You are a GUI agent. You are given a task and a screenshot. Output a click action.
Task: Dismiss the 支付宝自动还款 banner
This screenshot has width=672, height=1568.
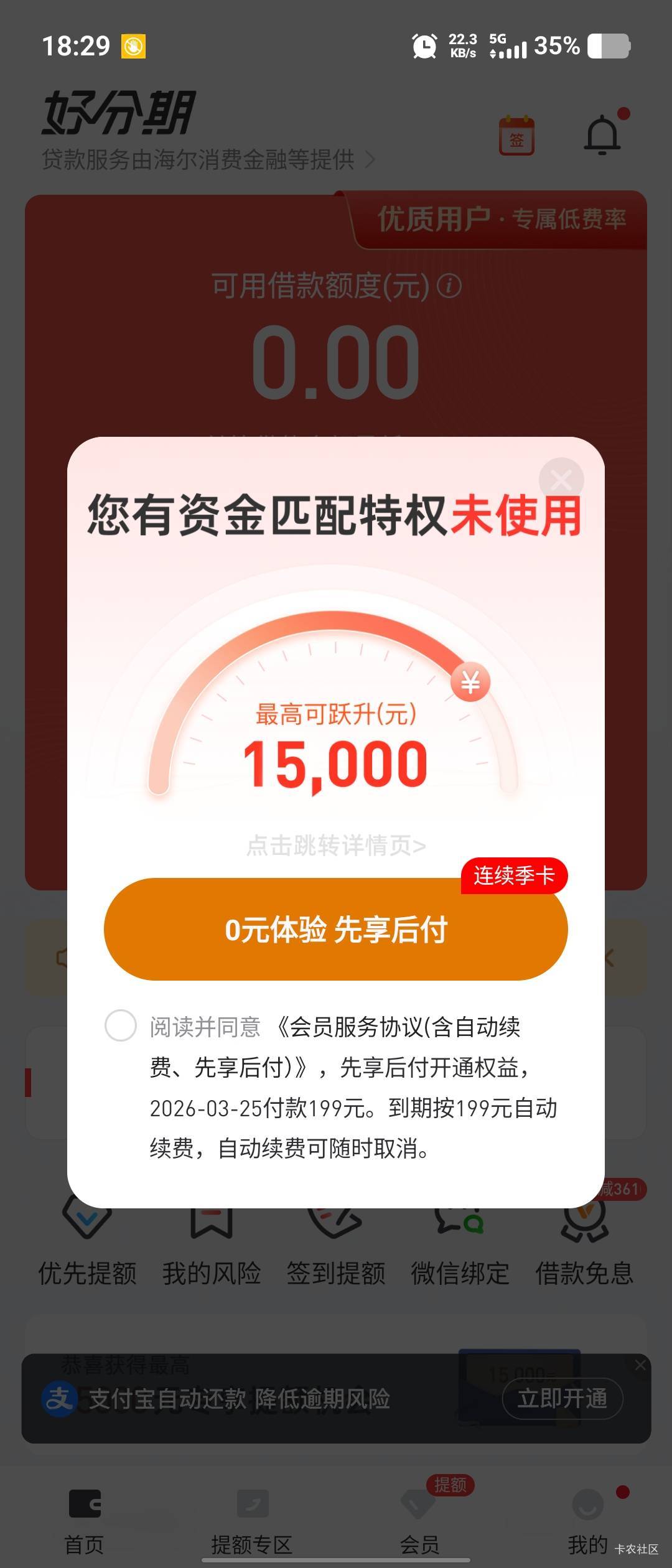click(640, 1365)
